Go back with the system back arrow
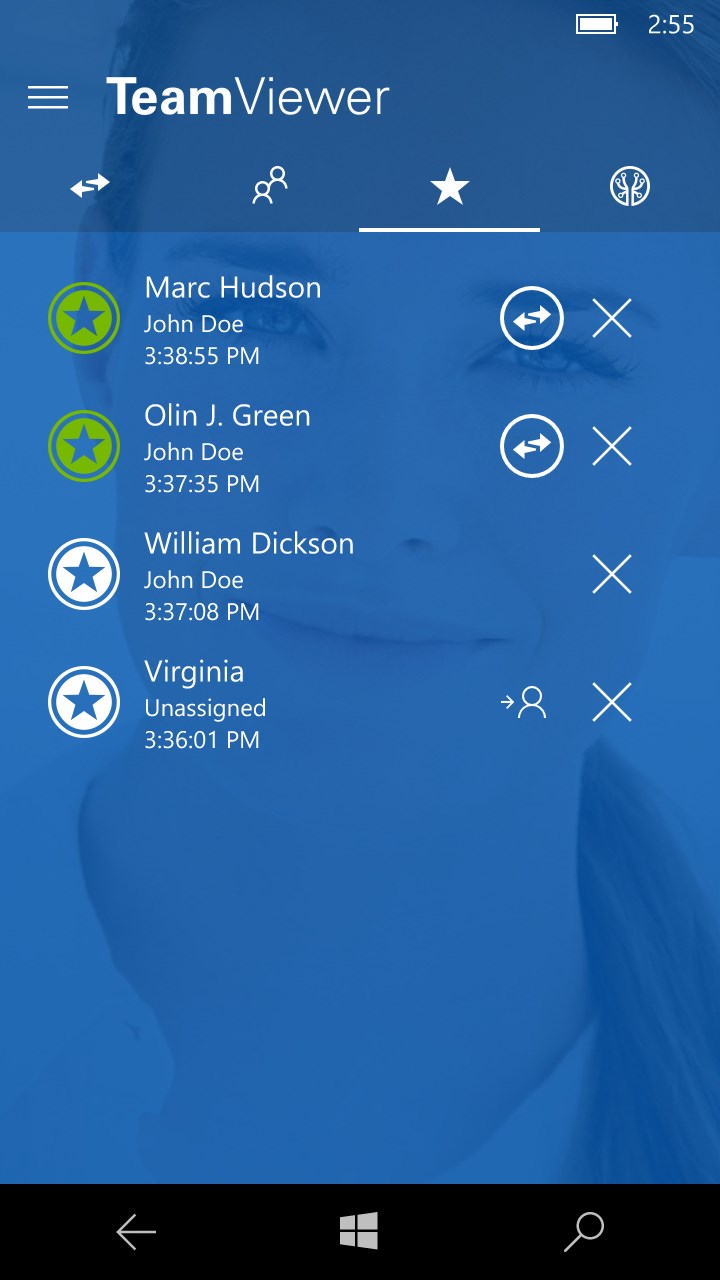The width and height of the screenshot is (720, 1280). click(x=136, y=1232)
